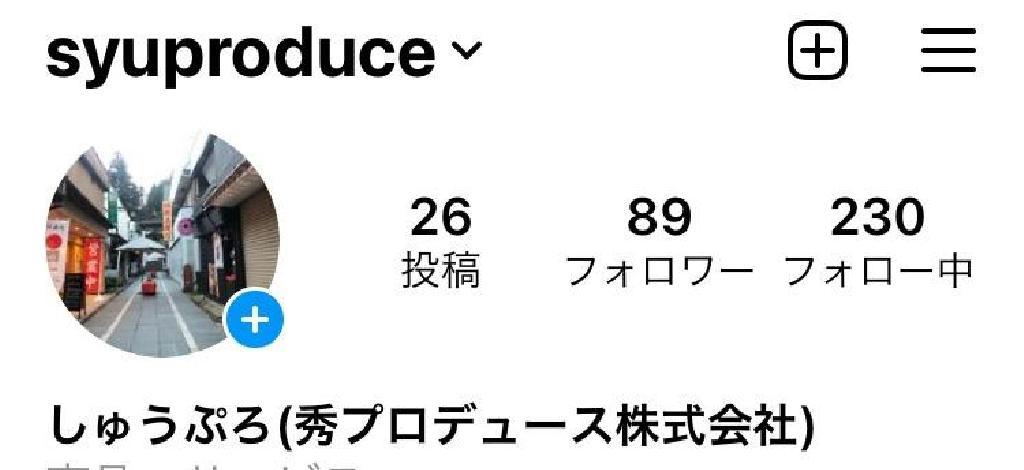The image size is (1024, 470).
Task: Add a story via the profile picture plus badge
Action: click(256, 321)
